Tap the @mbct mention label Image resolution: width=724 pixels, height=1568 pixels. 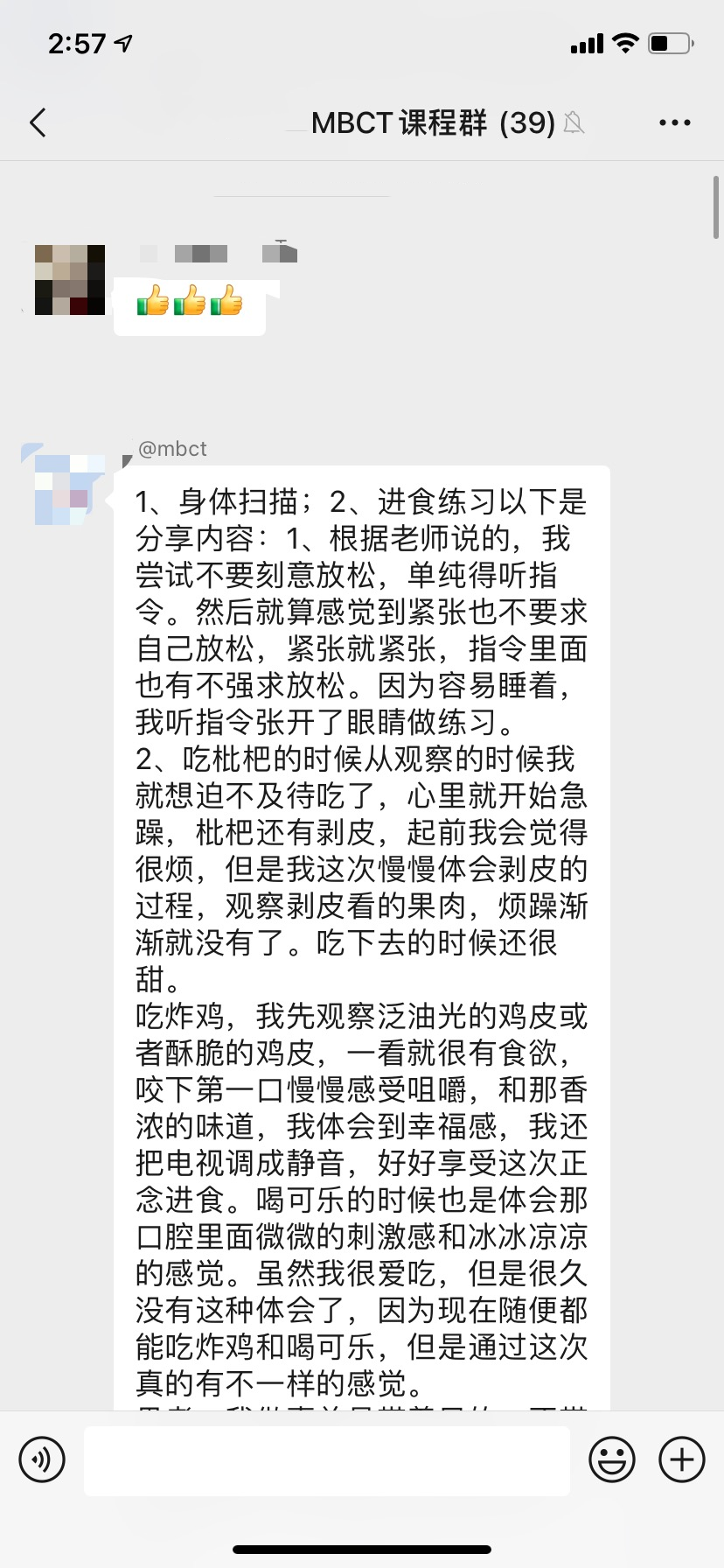pos(171,448)
